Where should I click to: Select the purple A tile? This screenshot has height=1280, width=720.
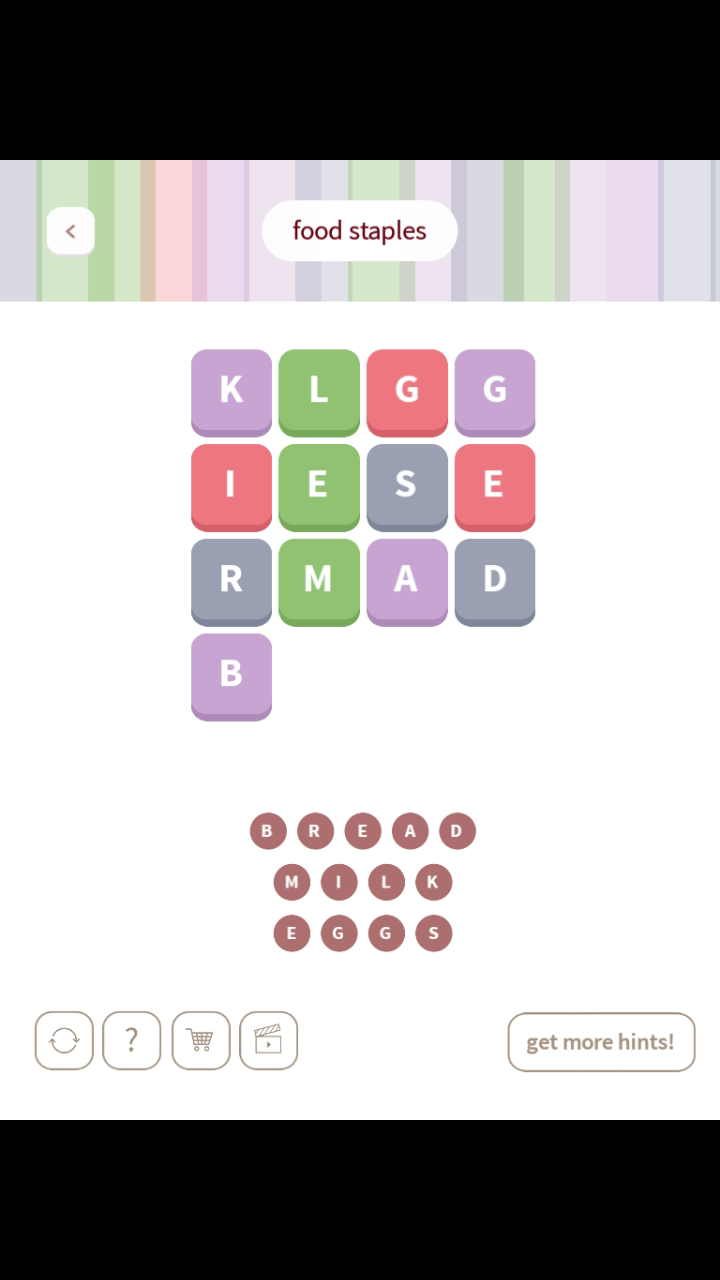coord(407,580)
